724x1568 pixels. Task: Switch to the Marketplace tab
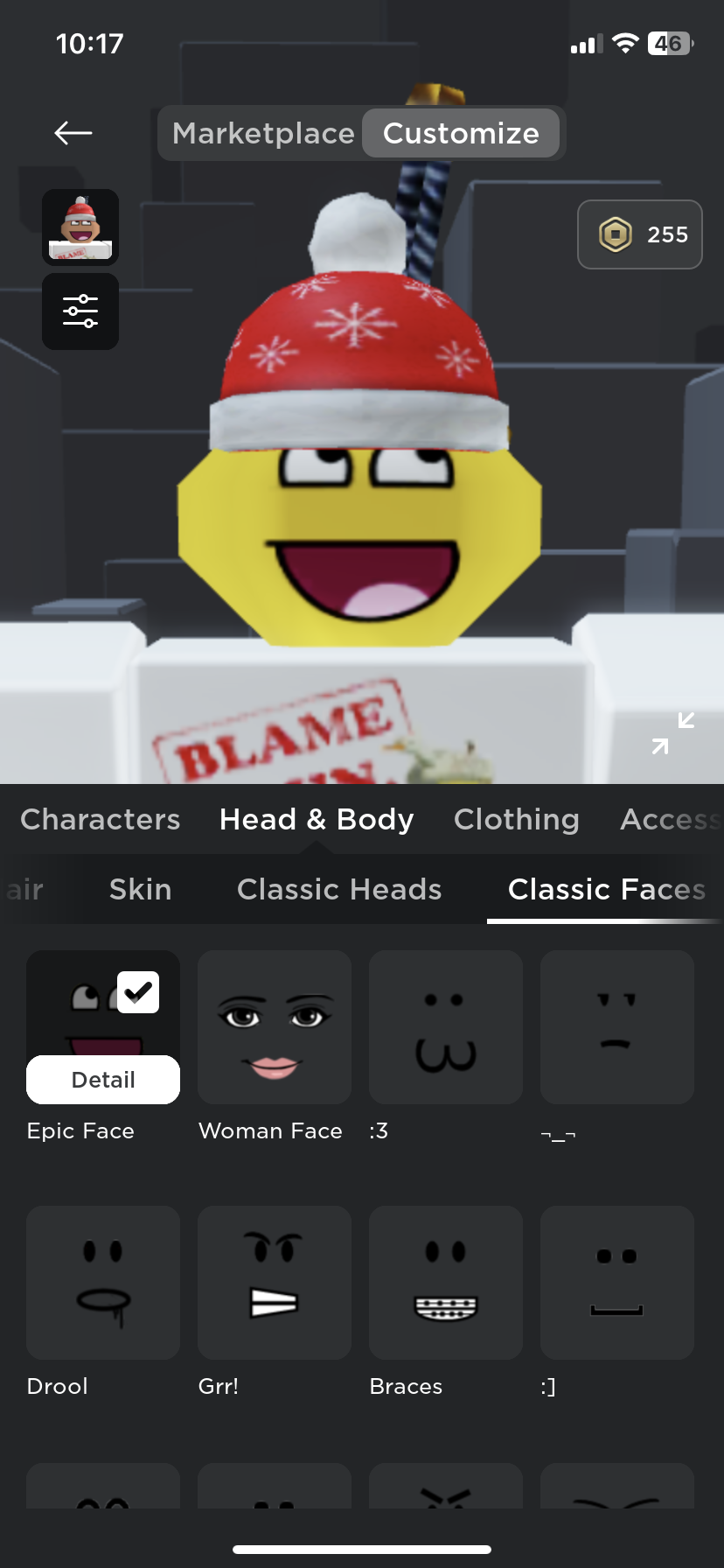click(x=263, y=133)
